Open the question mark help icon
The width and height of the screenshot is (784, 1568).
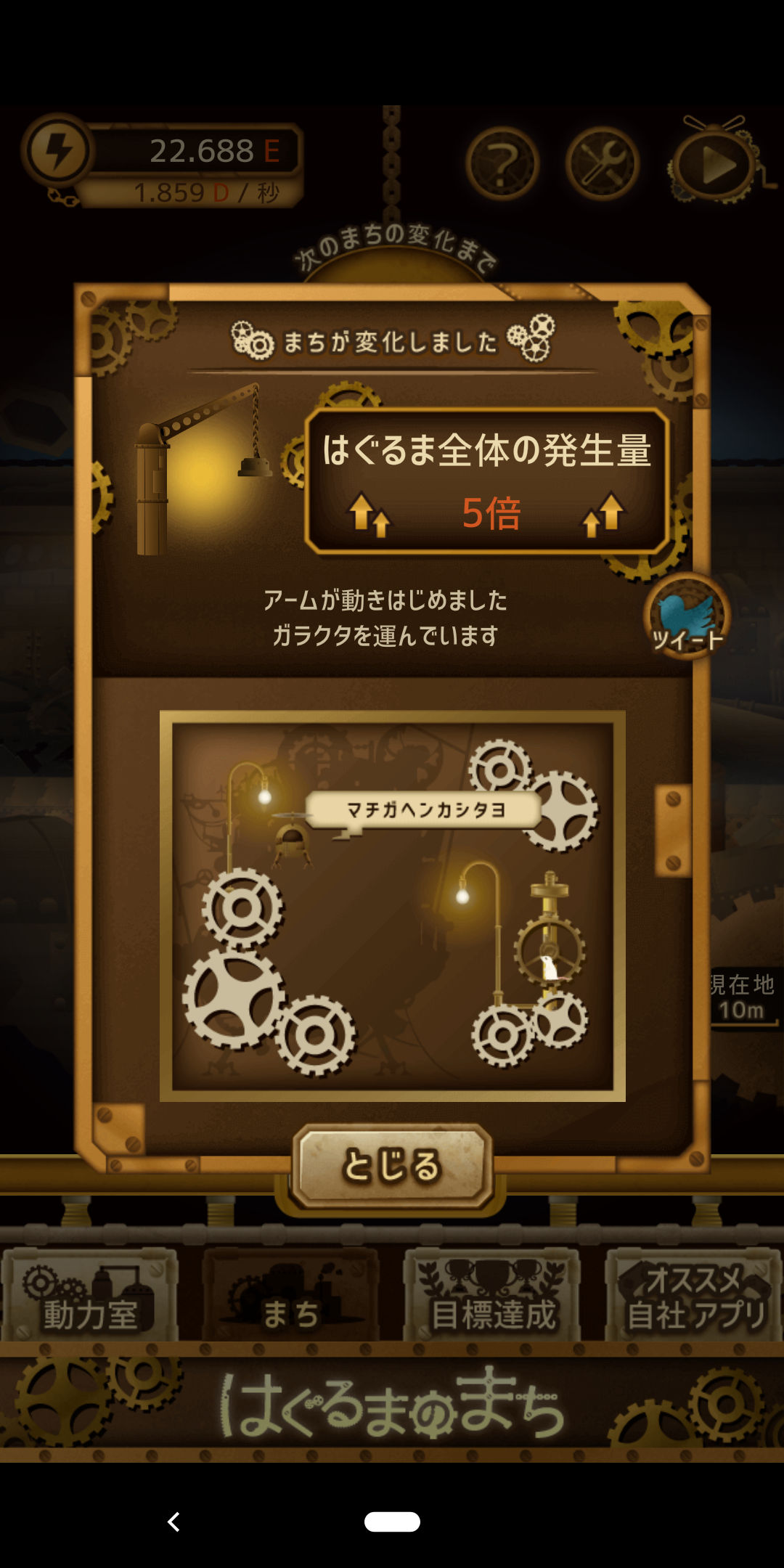click(x=502, y=164)
